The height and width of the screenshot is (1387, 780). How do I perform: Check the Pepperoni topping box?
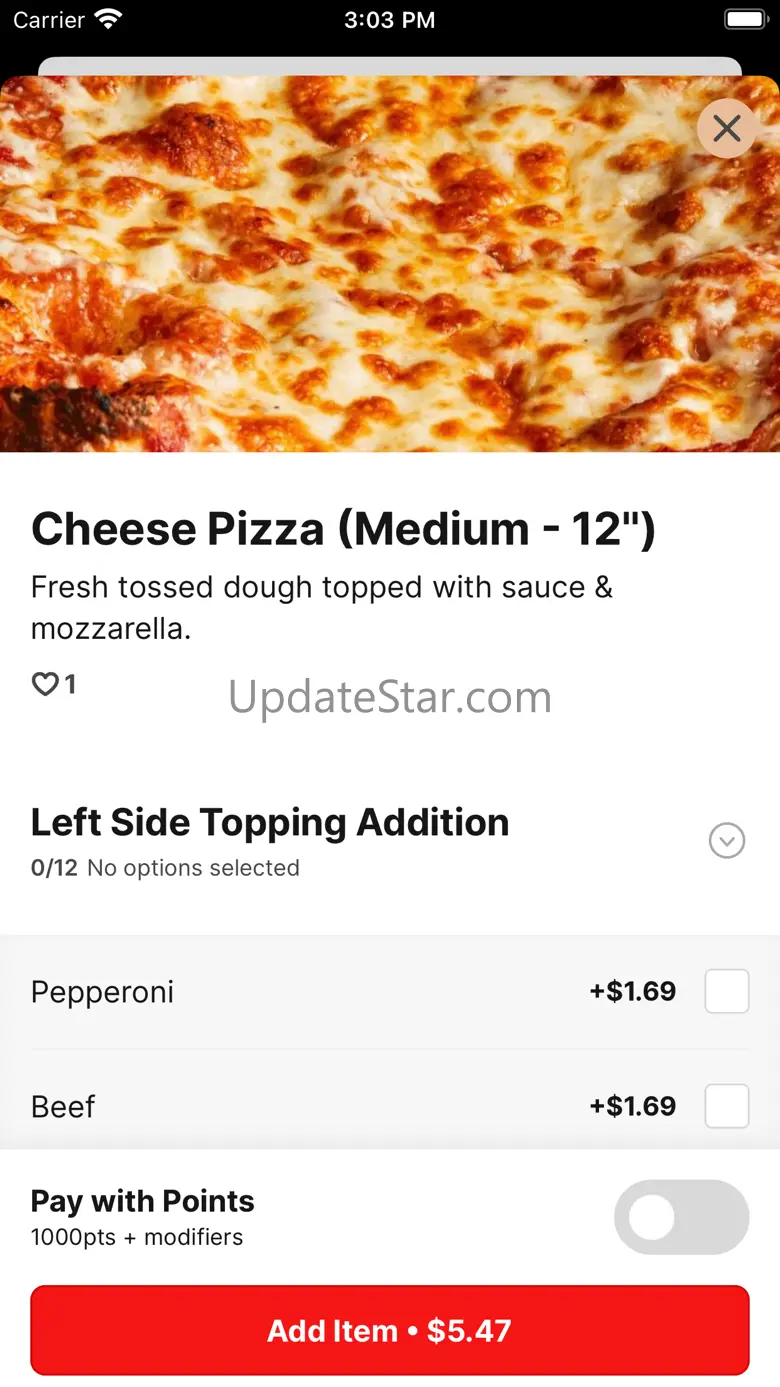pos(727,992)
